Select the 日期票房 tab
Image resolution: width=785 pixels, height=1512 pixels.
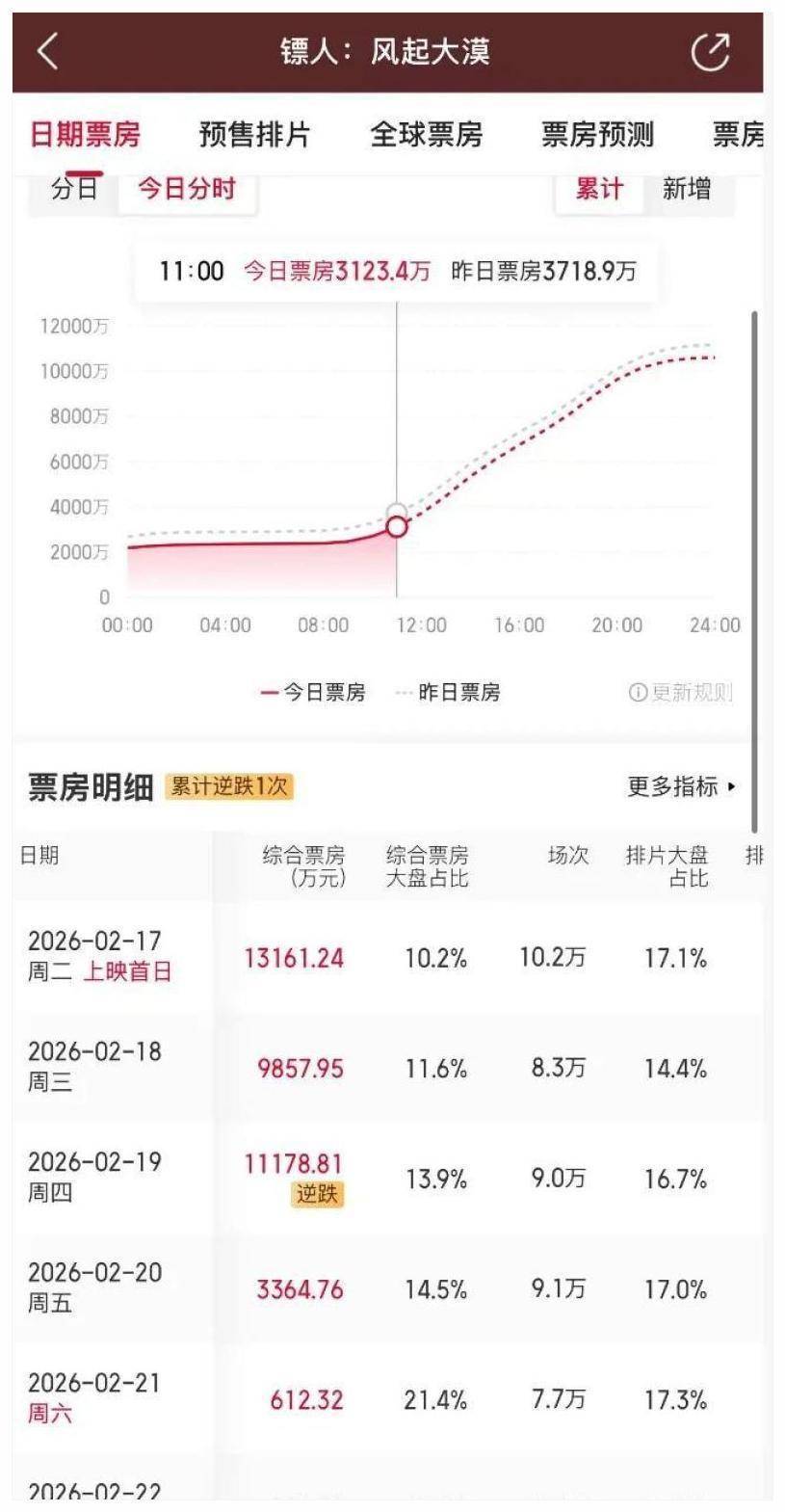(85, 135)
